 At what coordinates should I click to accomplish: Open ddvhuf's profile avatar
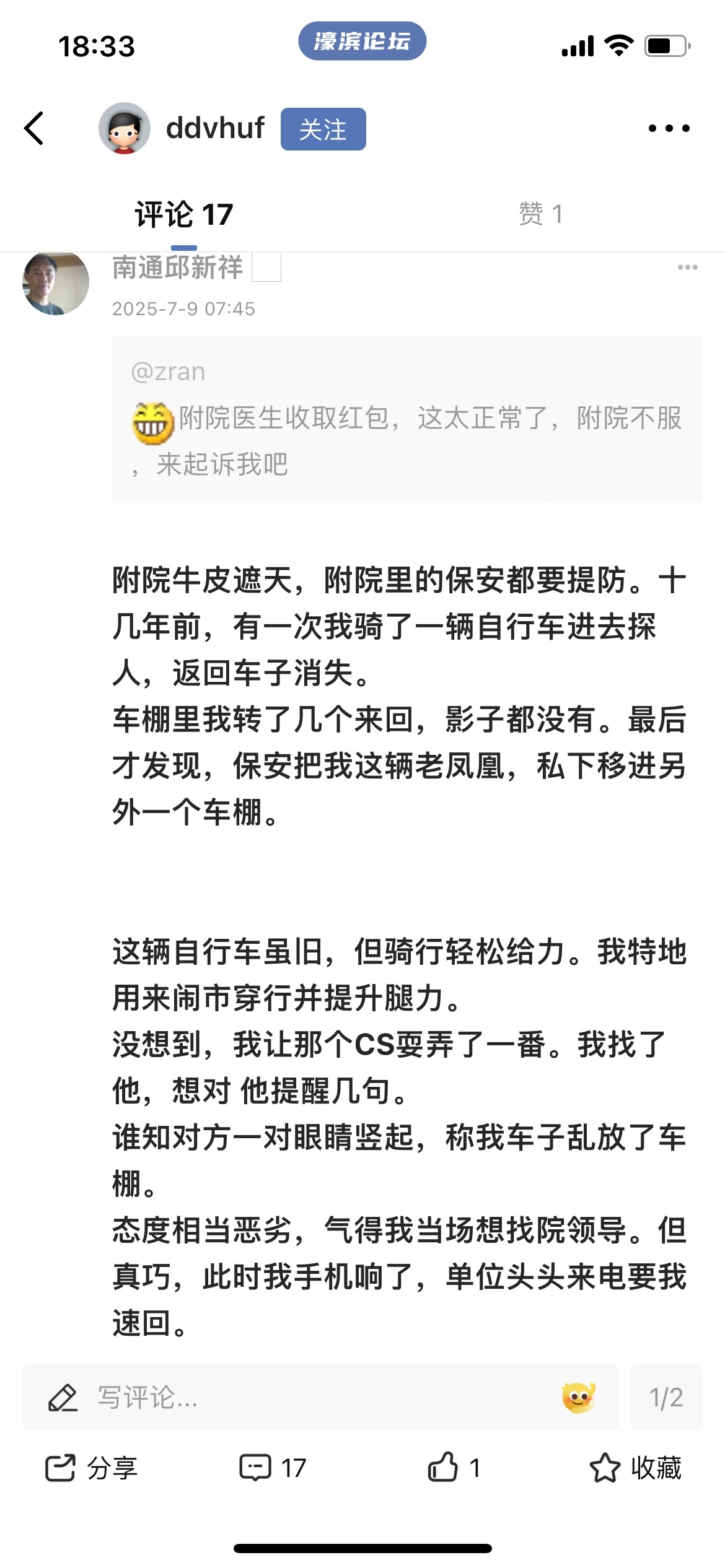pos(125,128)
